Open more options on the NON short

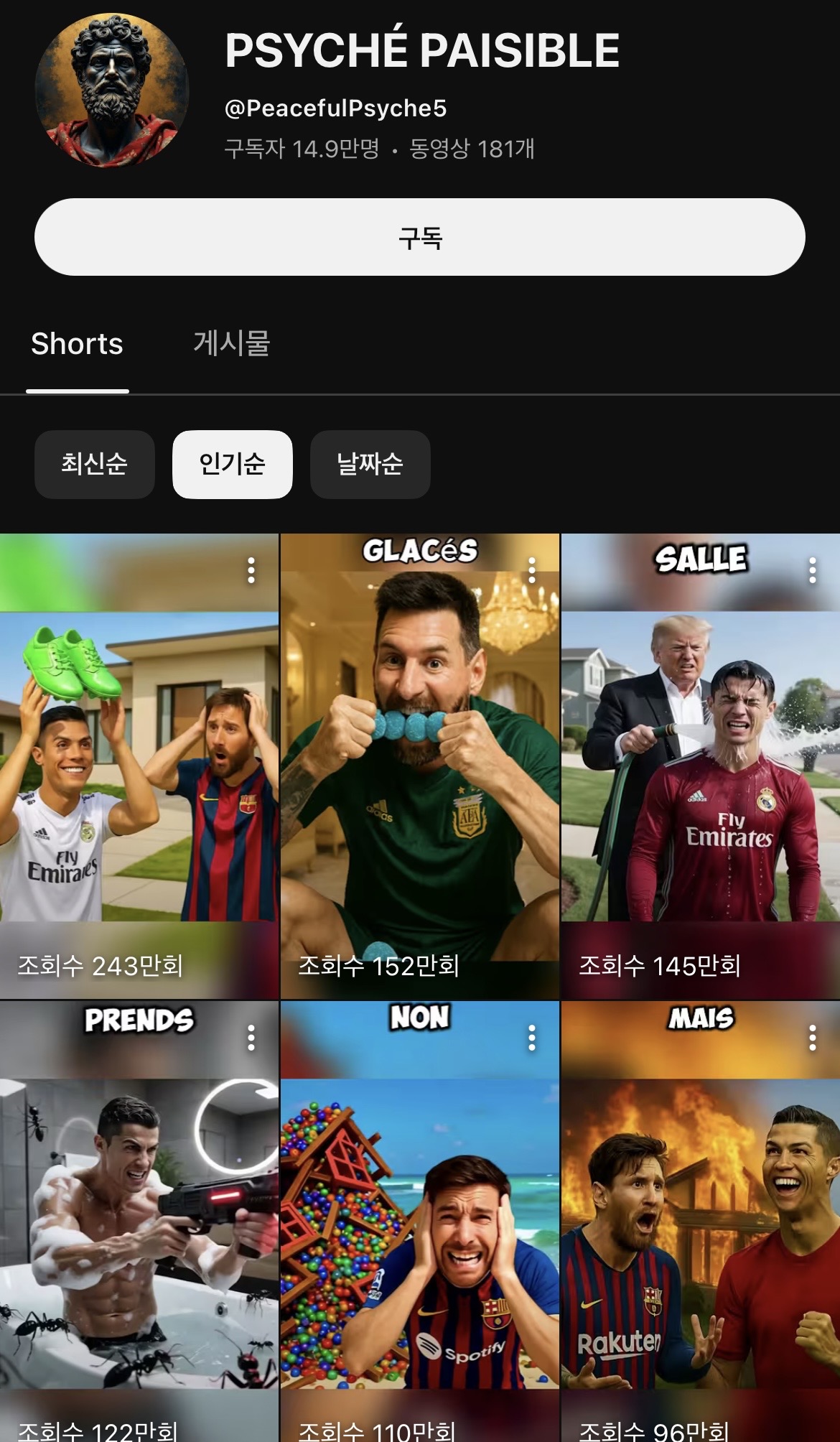tap(531, 1038)
